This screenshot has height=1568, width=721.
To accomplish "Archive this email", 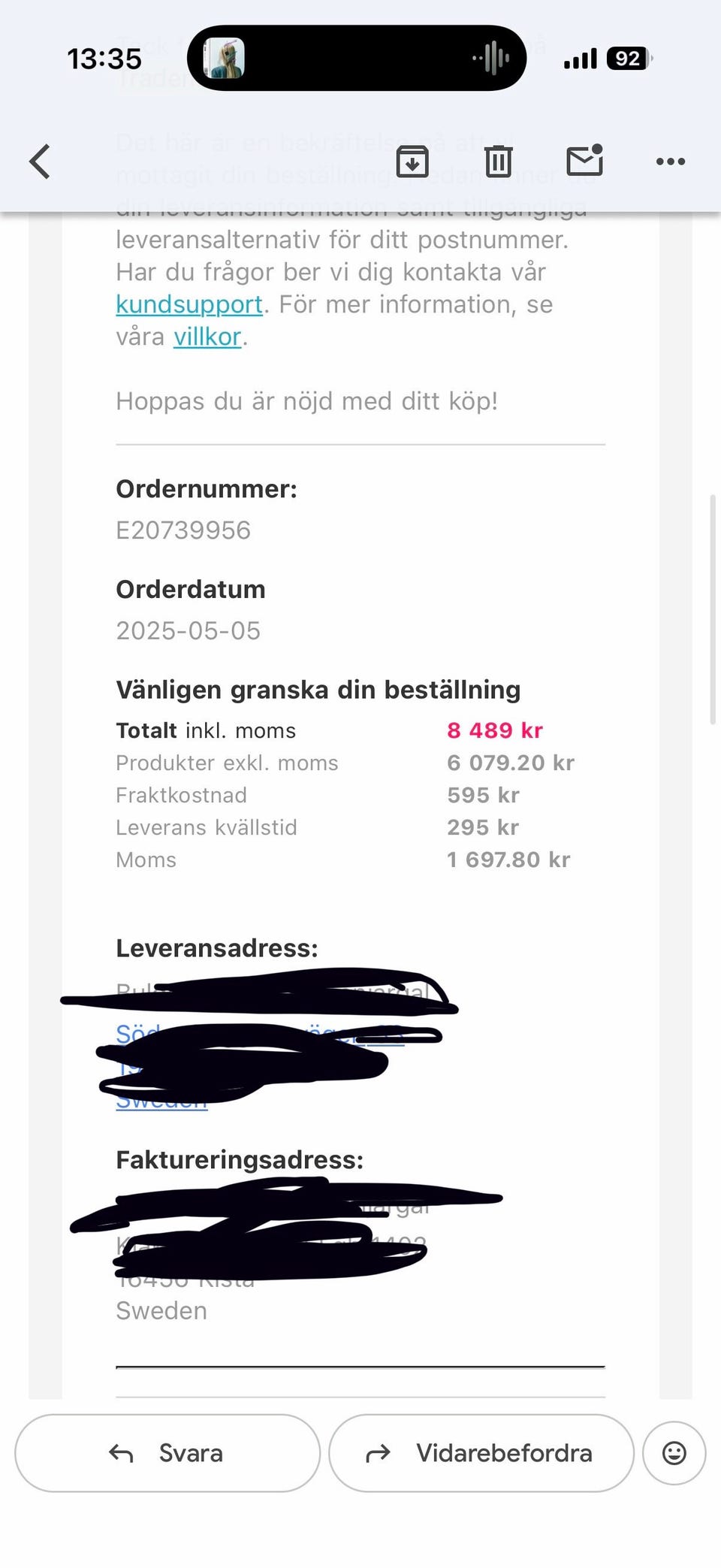I will (x=412, y=162).
